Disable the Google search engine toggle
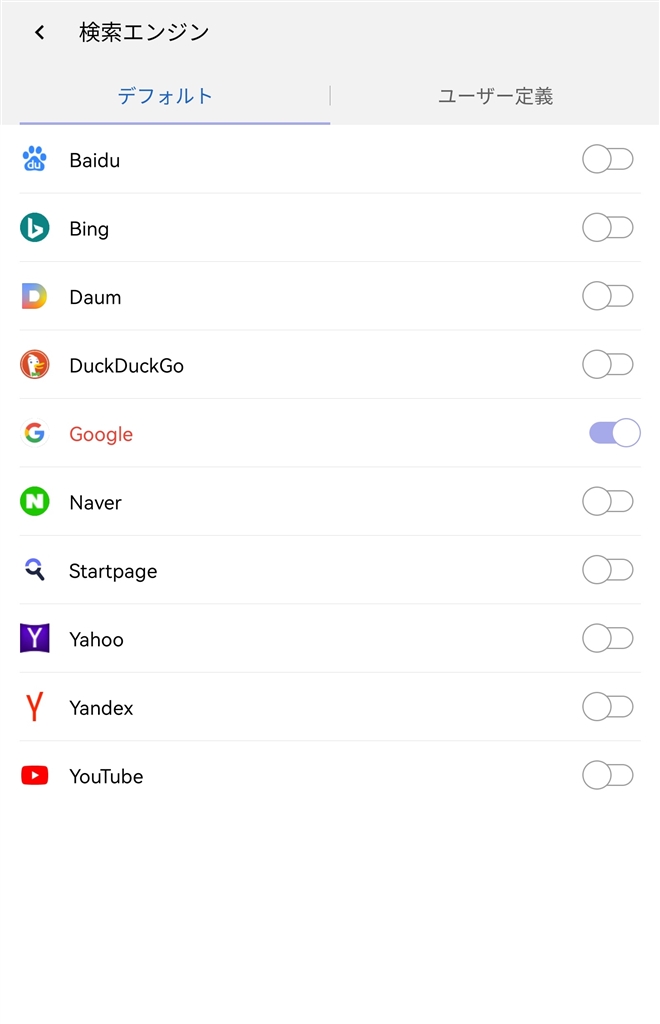This screenshot has width=660, height=1024. pyautogui.click(x=614, y=433)
